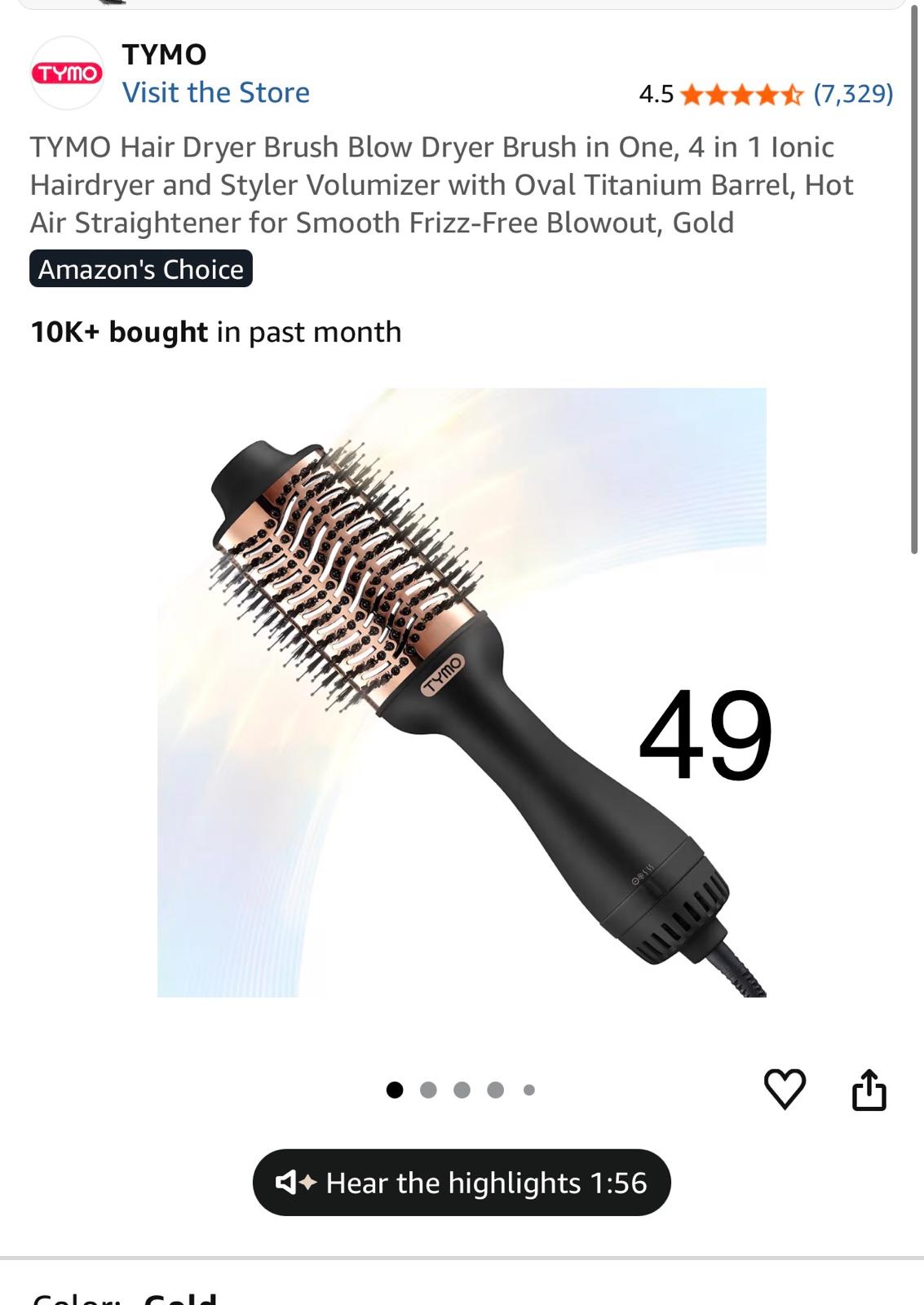Image resolution: width=924 pixels, height=1305 pixels.
Task: Open the 7,329 customer ratings
Action: pyautogui.click(x=853, y=94)
